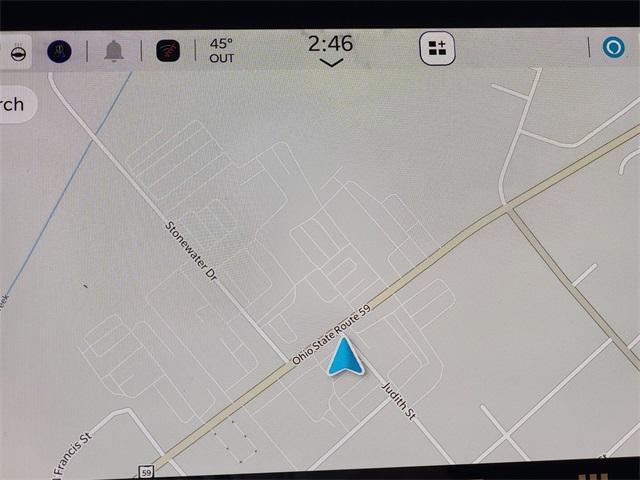This screenshot has height=480, width=640.
Task: Open the Wi-Fi hotspot icon
Action: 168,50
